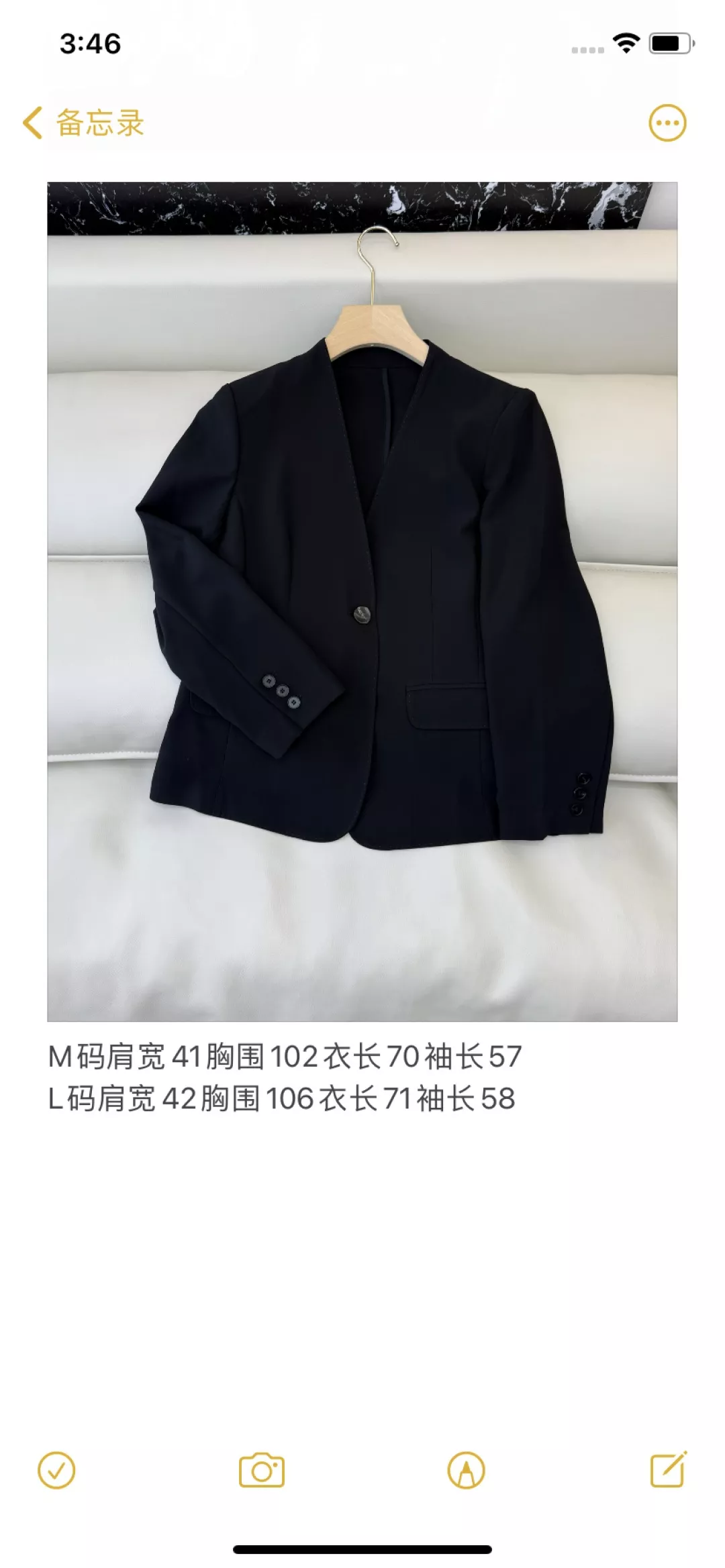Go back to 备忘录 list
725x1568 pixels.
pos(83,123)
